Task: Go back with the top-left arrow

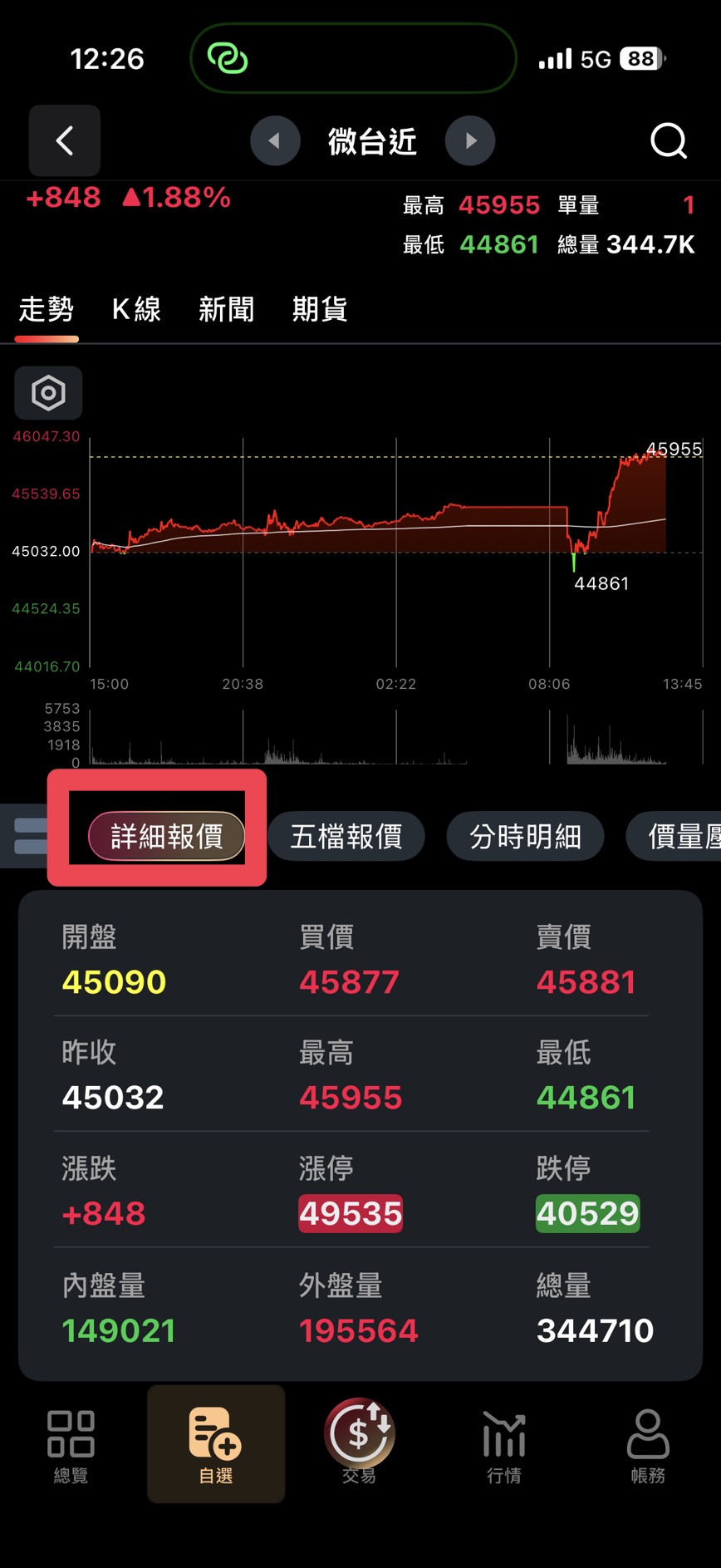Action: (65, 140)
